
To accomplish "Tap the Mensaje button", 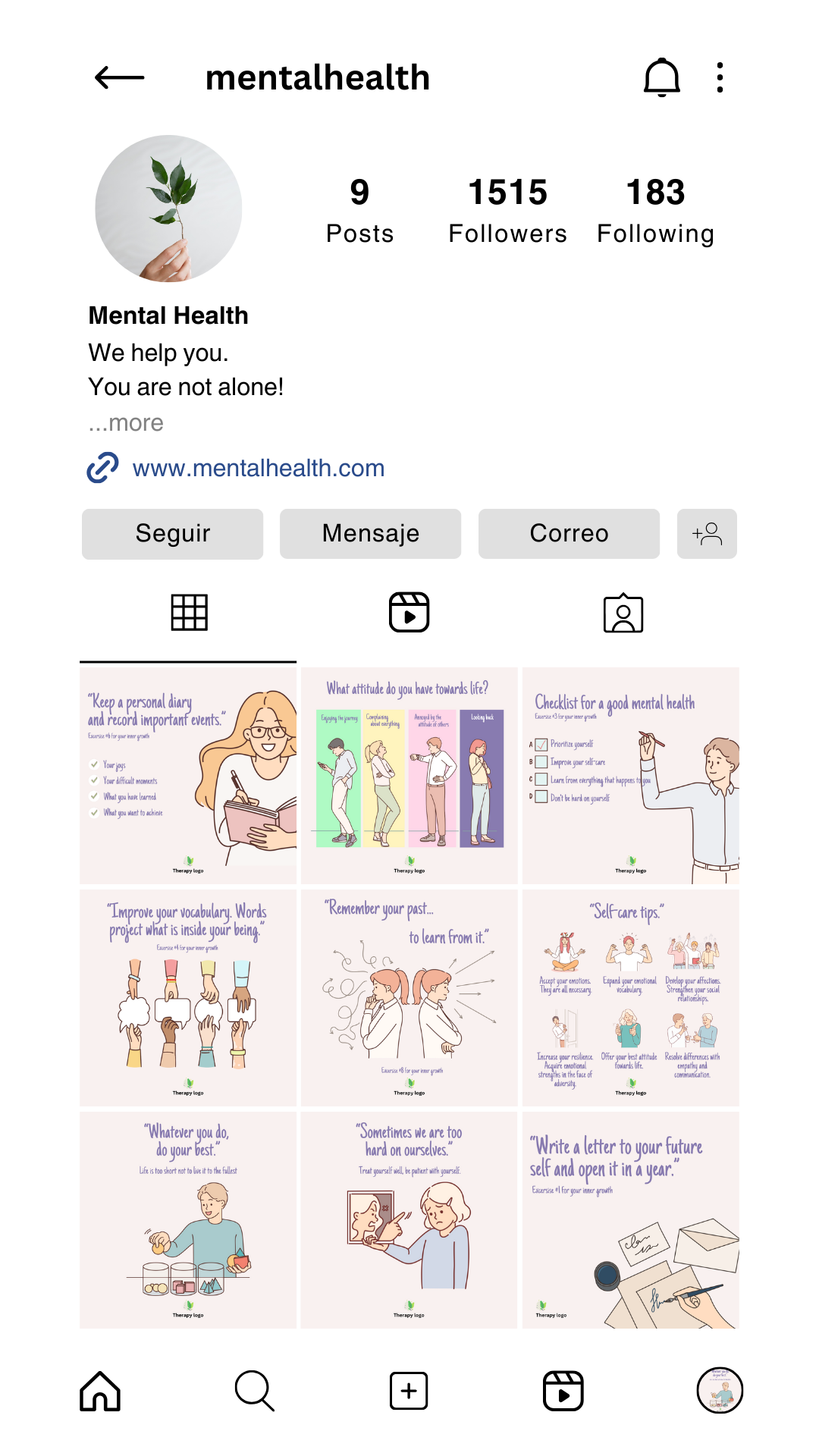I will click(371, 534).
